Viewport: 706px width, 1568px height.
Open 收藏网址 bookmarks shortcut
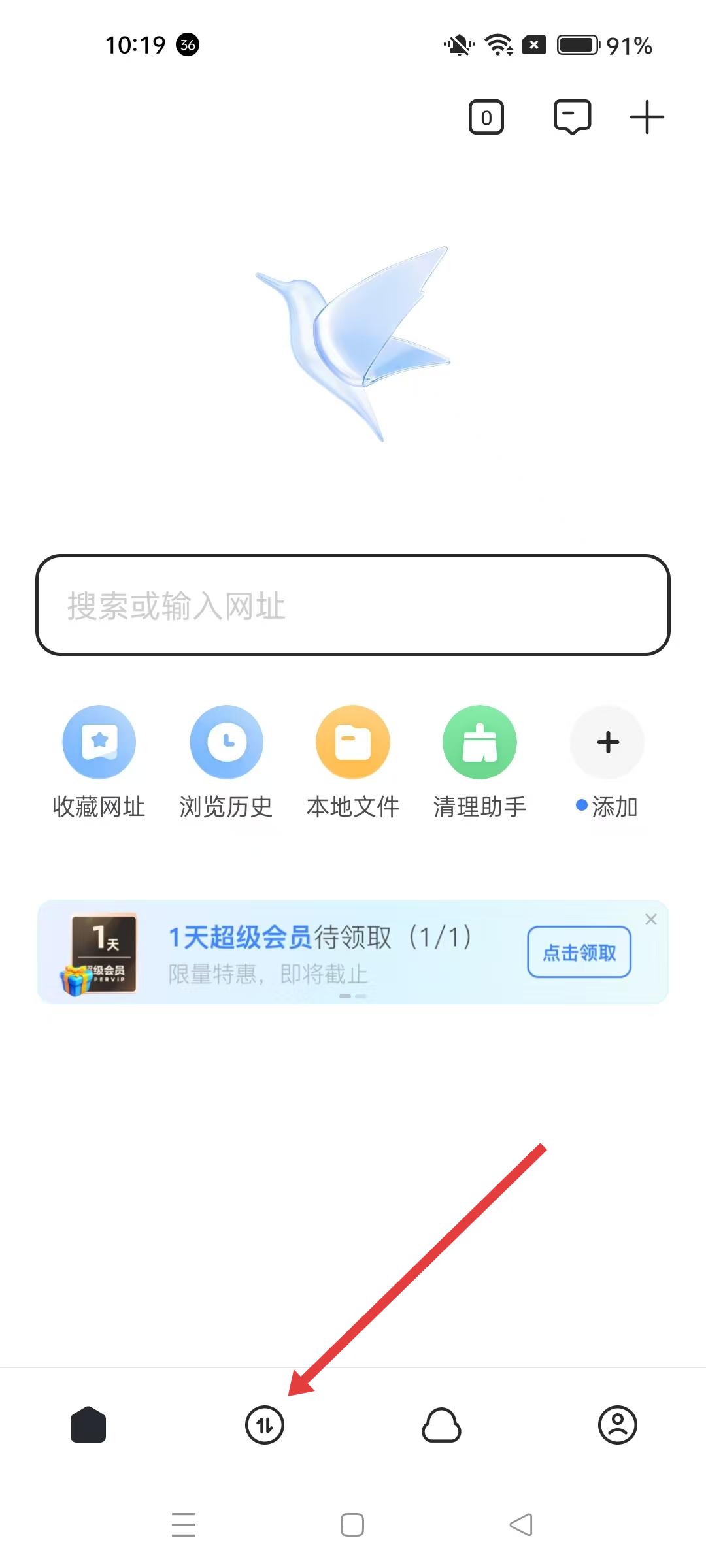[99, 742]
